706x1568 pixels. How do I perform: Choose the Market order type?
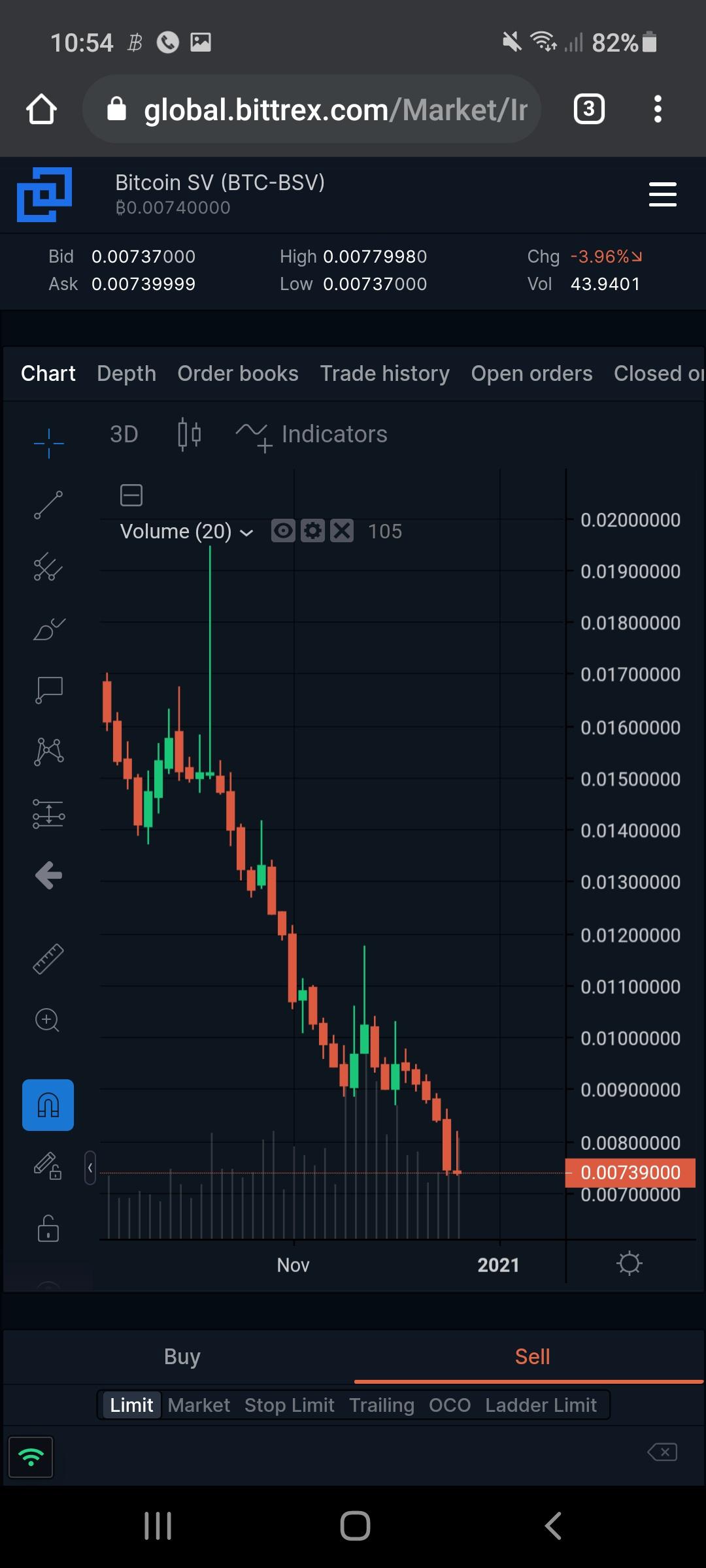[x=199, y=1405]
